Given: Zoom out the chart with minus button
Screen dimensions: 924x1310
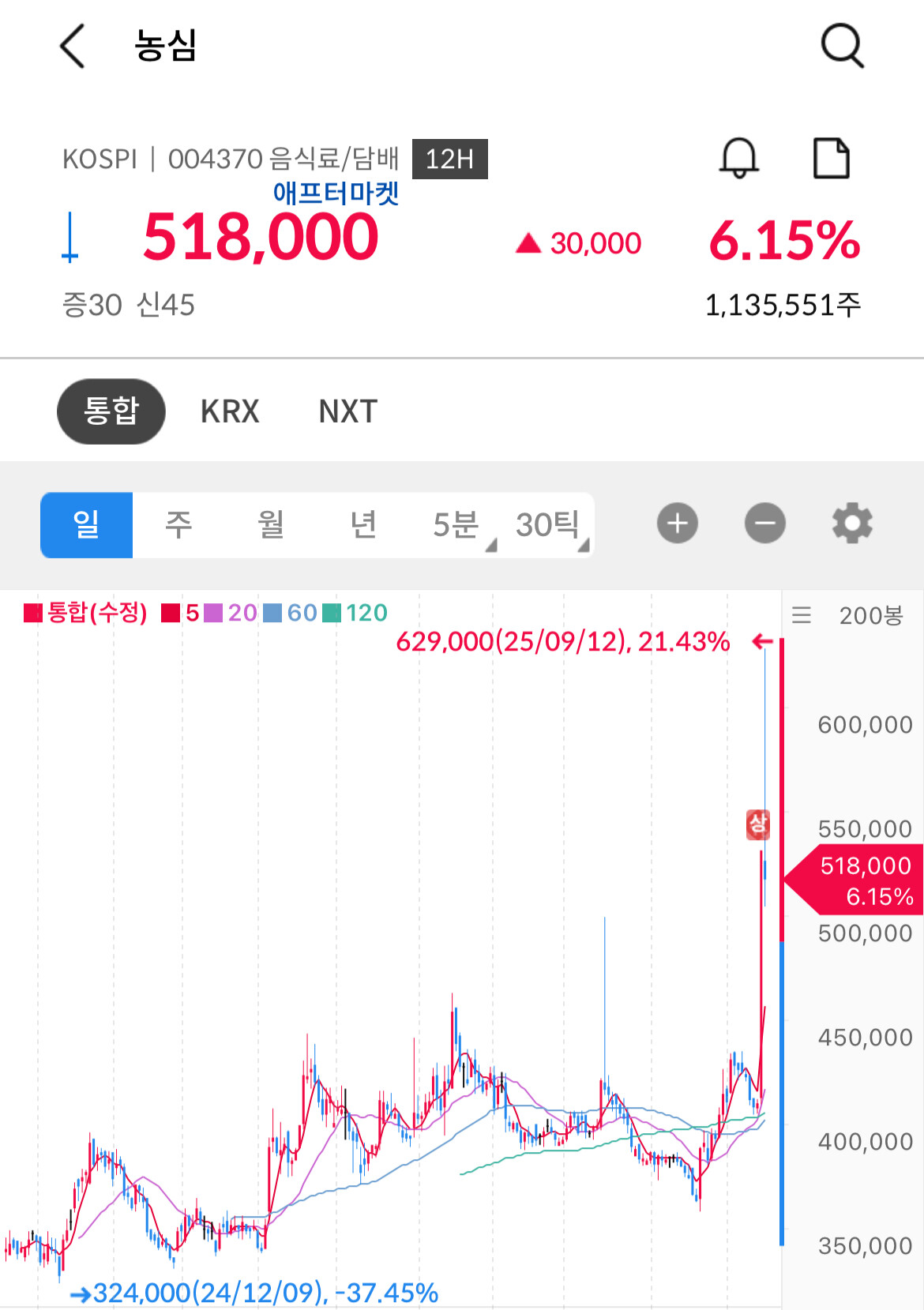Looking at the screenshot, I should (765, 523).
